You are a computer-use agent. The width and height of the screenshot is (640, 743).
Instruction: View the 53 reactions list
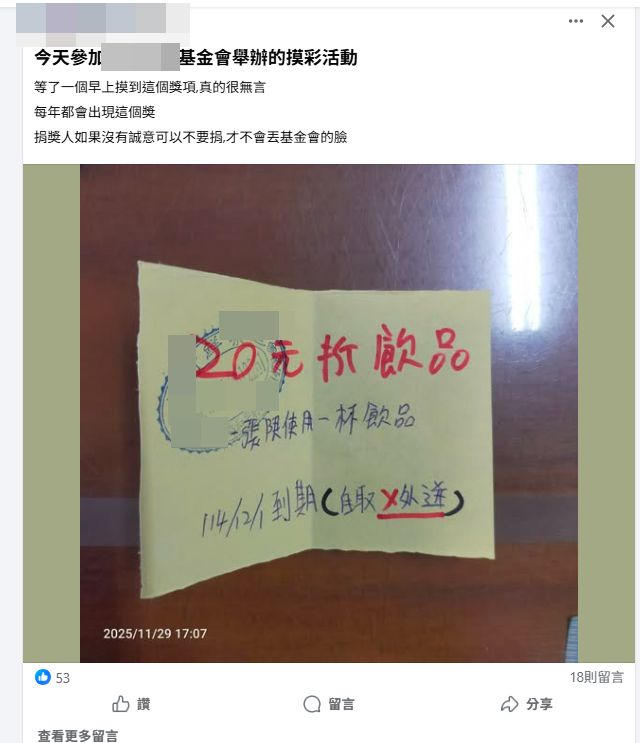click(53, 677)
